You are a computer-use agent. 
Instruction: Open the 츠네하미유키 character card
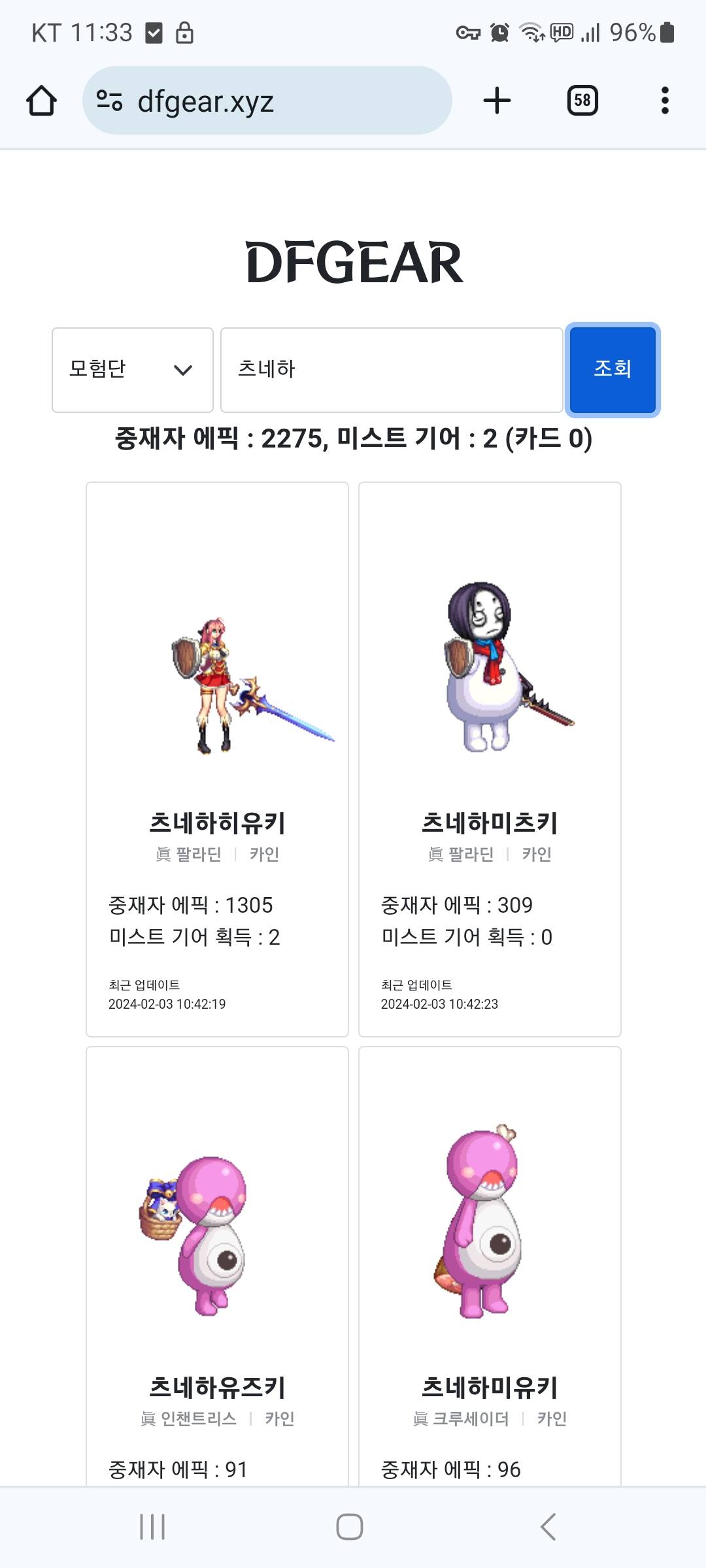[490, 1267]
